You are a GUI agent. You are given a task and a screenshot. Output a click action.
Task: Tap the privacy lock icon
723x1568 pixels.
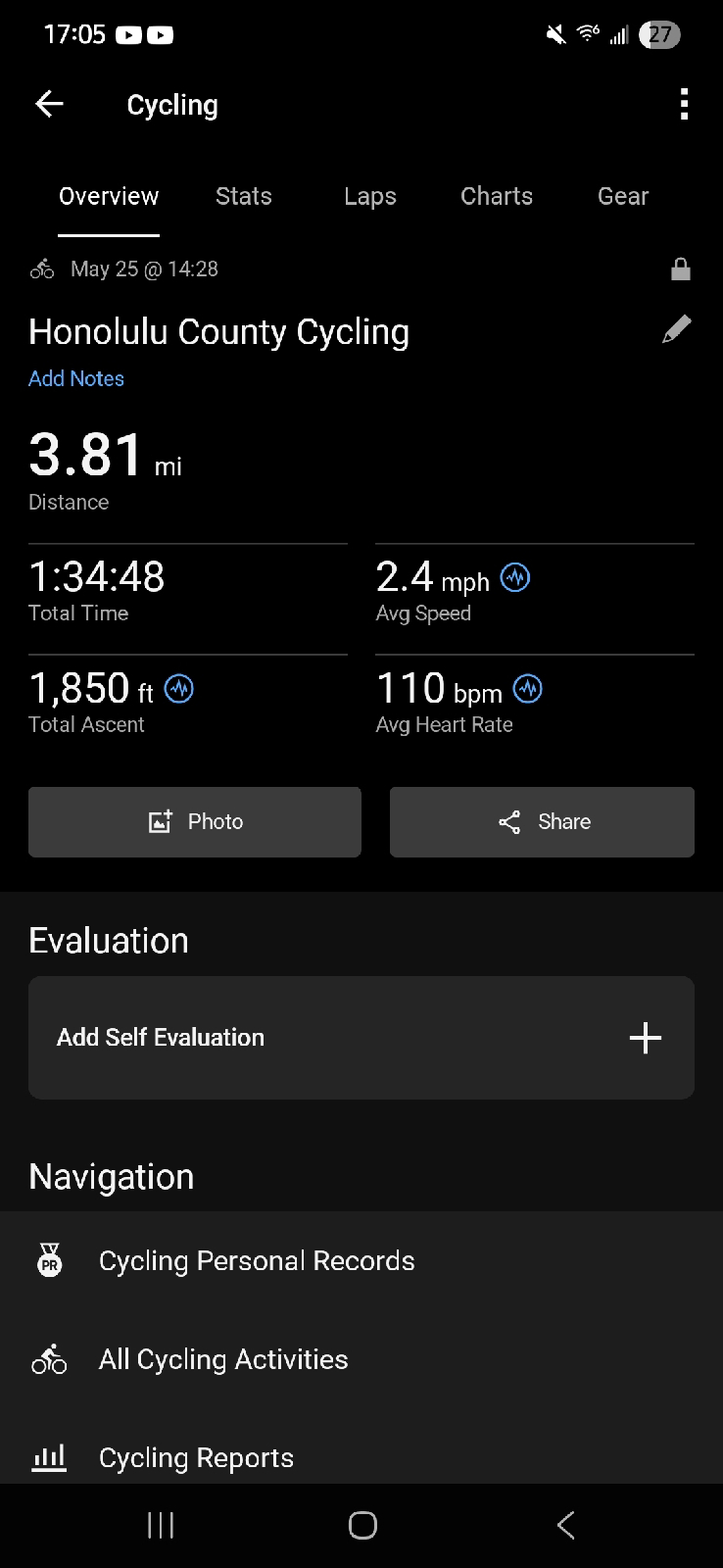(681, 269)
